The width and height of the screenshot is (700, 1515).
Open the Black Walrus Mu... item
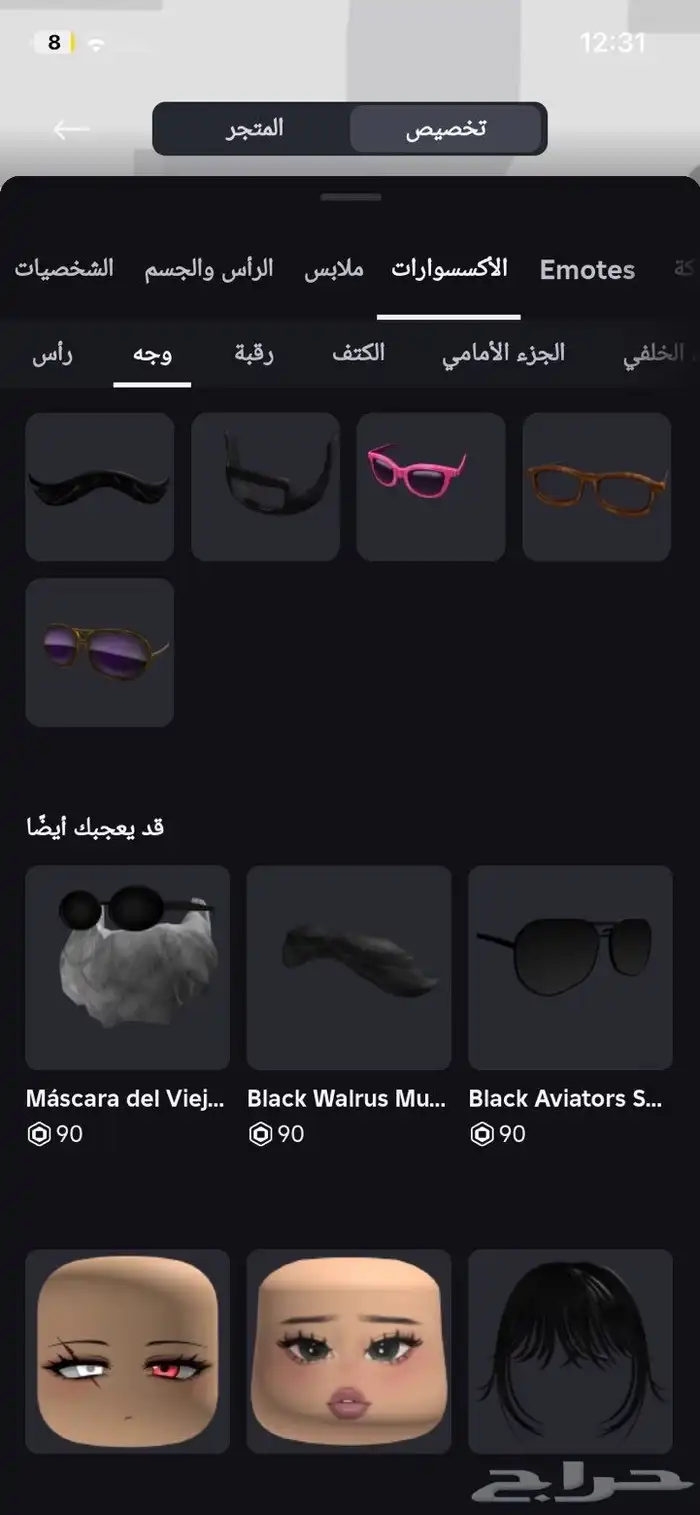[x=349, y=1006]
